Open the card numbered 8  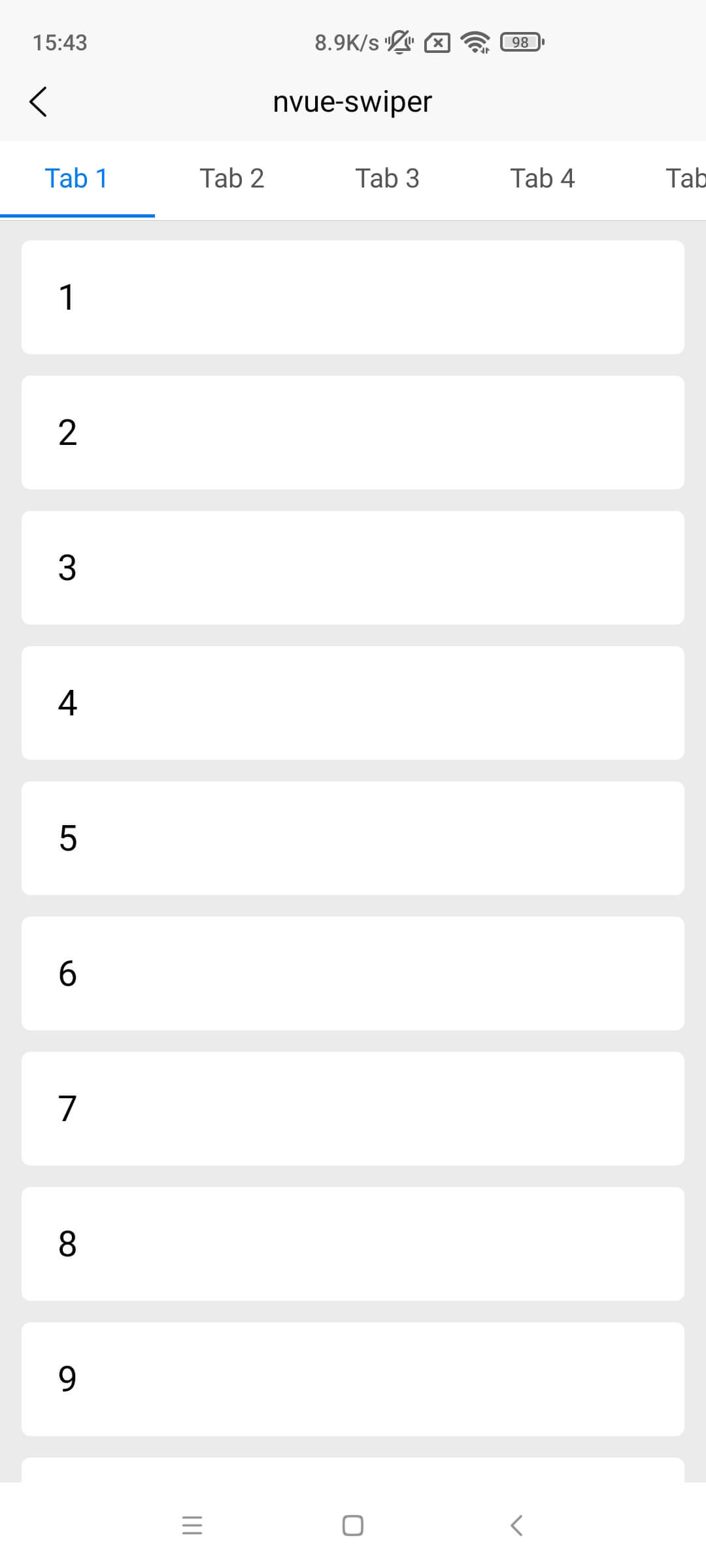353,1244
